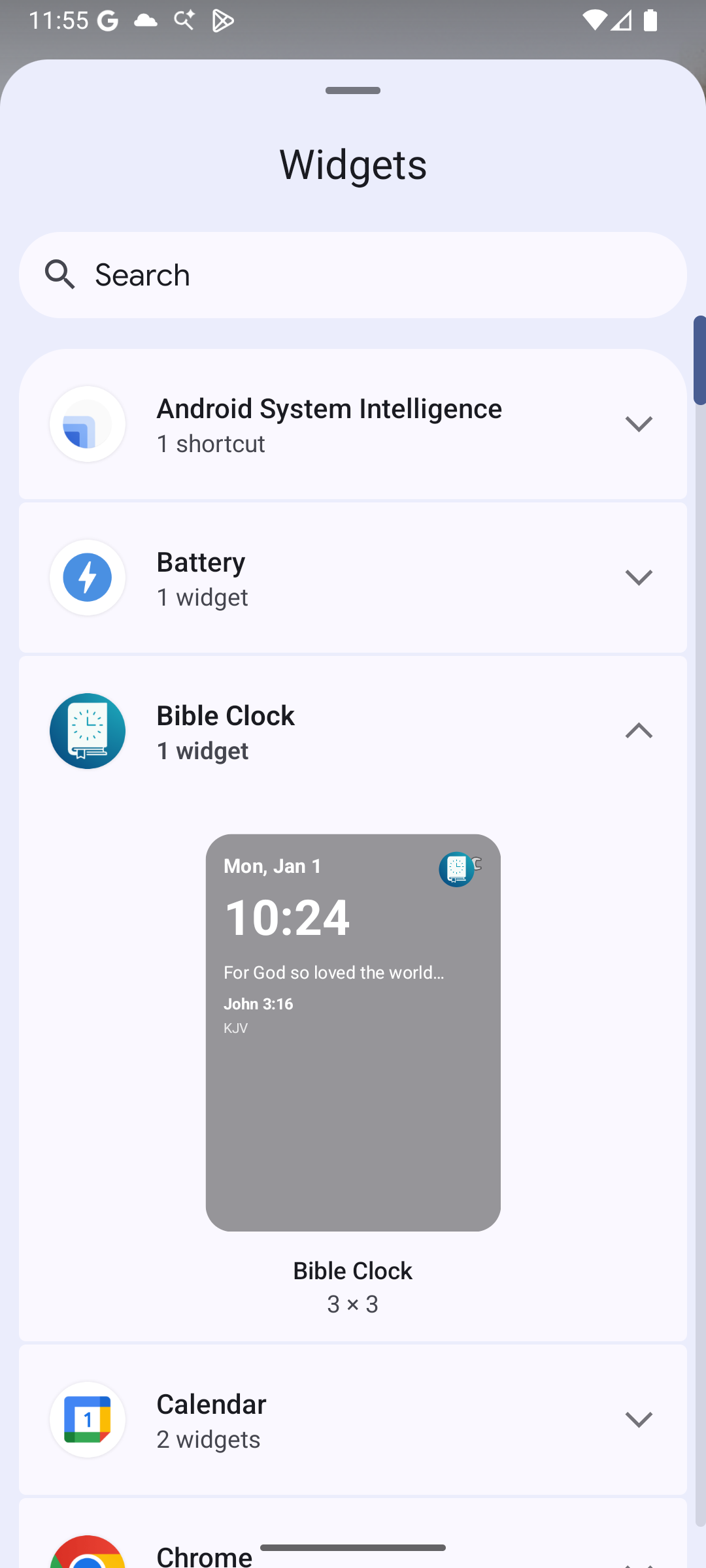Image resolution: width=706 pixels, height=1568 pixels.
Task: Click the search magnifier icon
Action: pyautogui.click(x=60, y=274)
